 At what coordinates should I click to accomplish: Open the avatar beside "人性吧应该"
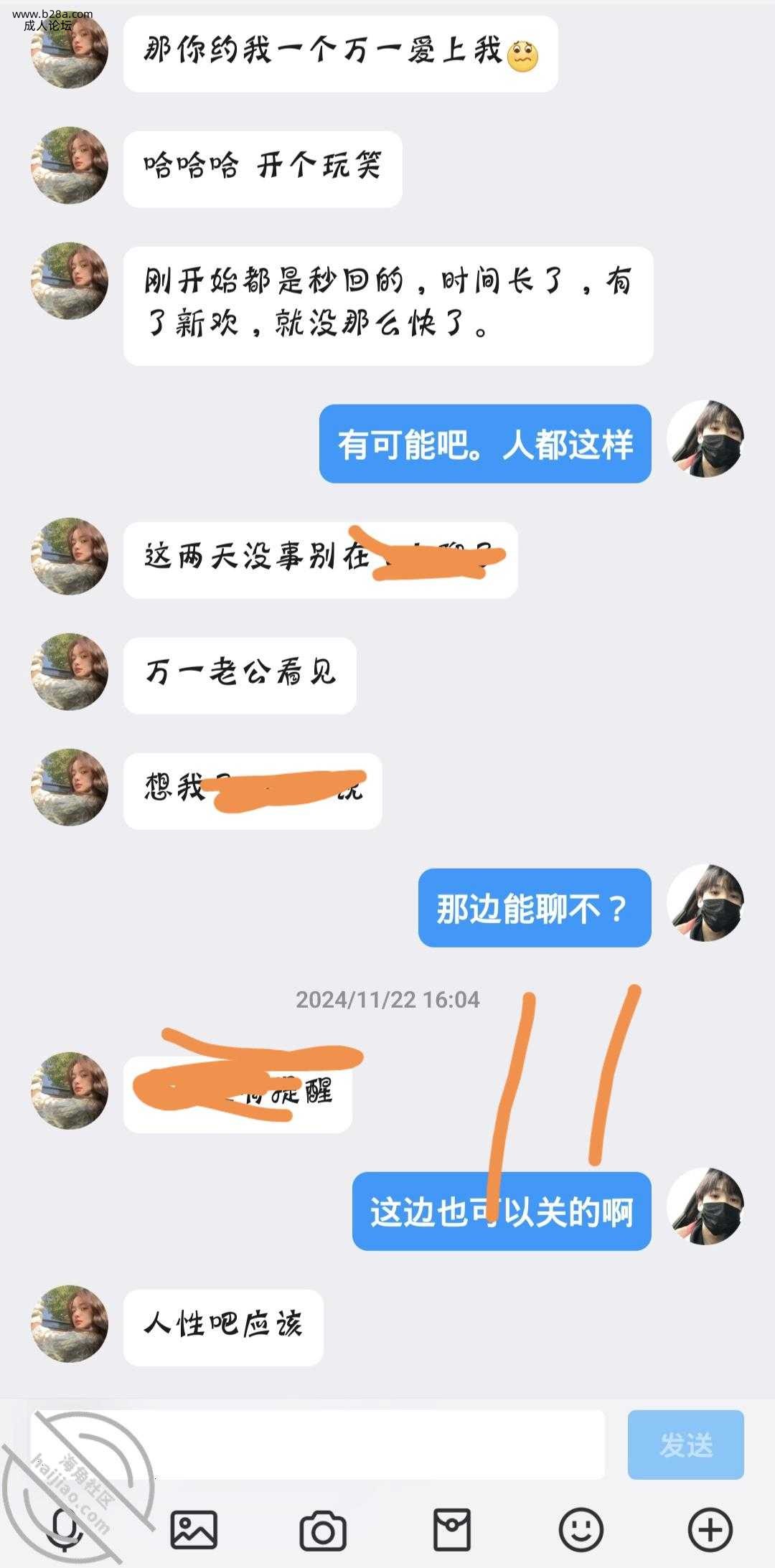coord(70,1323)
